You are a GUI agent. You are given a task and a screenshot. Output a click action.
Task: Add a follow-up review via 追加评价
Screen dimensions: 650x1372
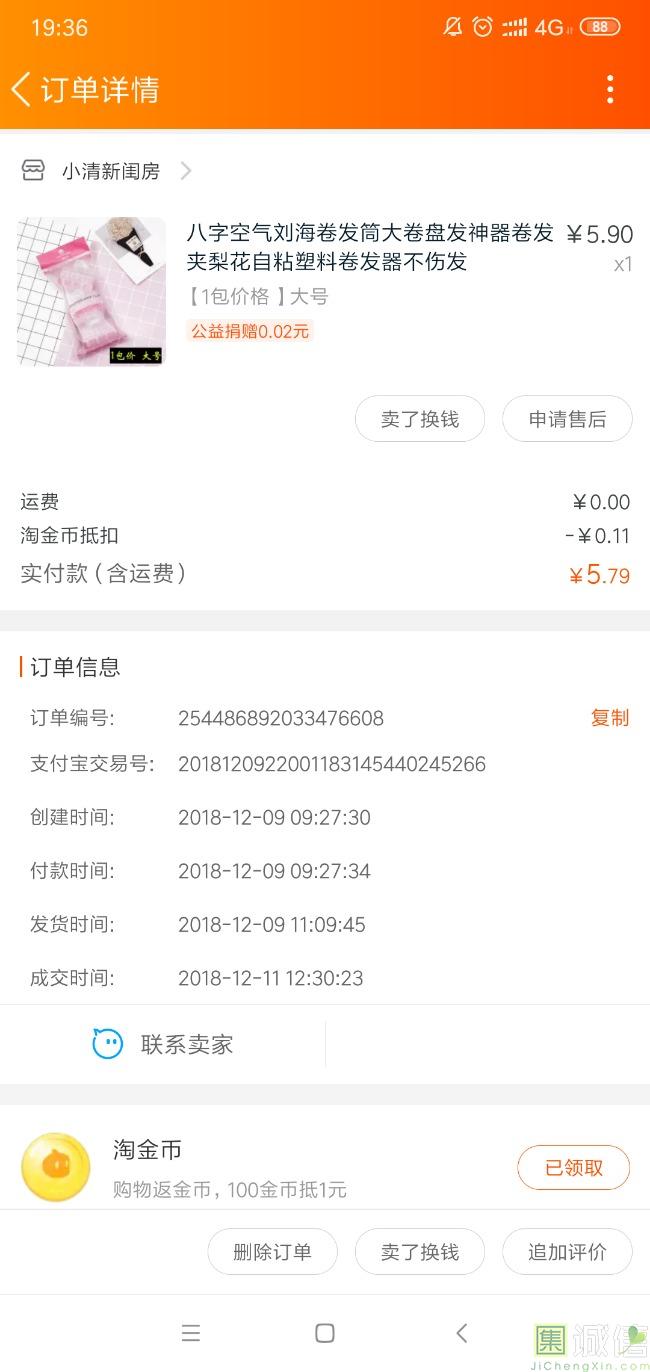(x=567, y=1251)
